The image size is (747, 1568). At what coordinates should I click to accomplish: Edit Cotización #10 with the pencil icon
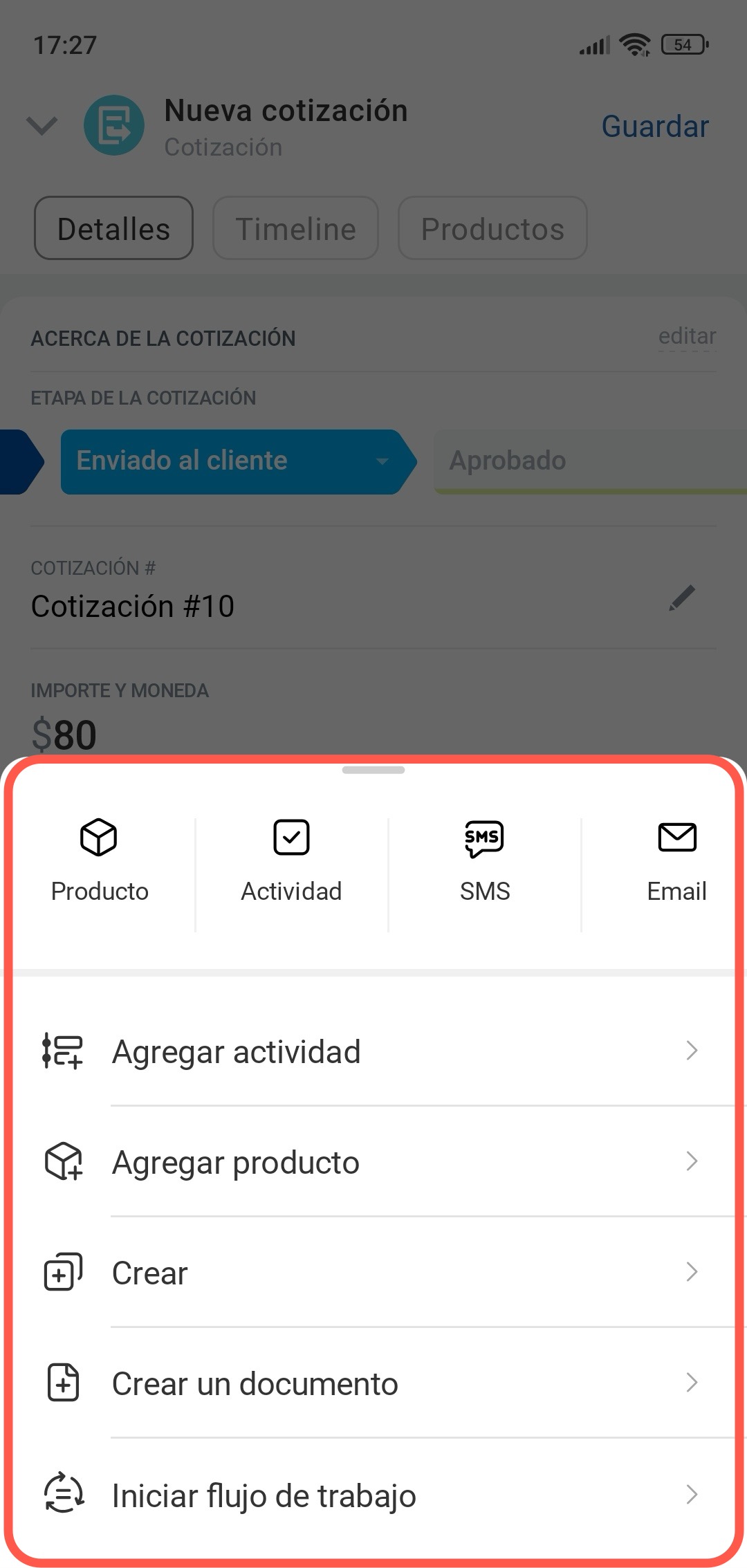click(x=681, y=598)
